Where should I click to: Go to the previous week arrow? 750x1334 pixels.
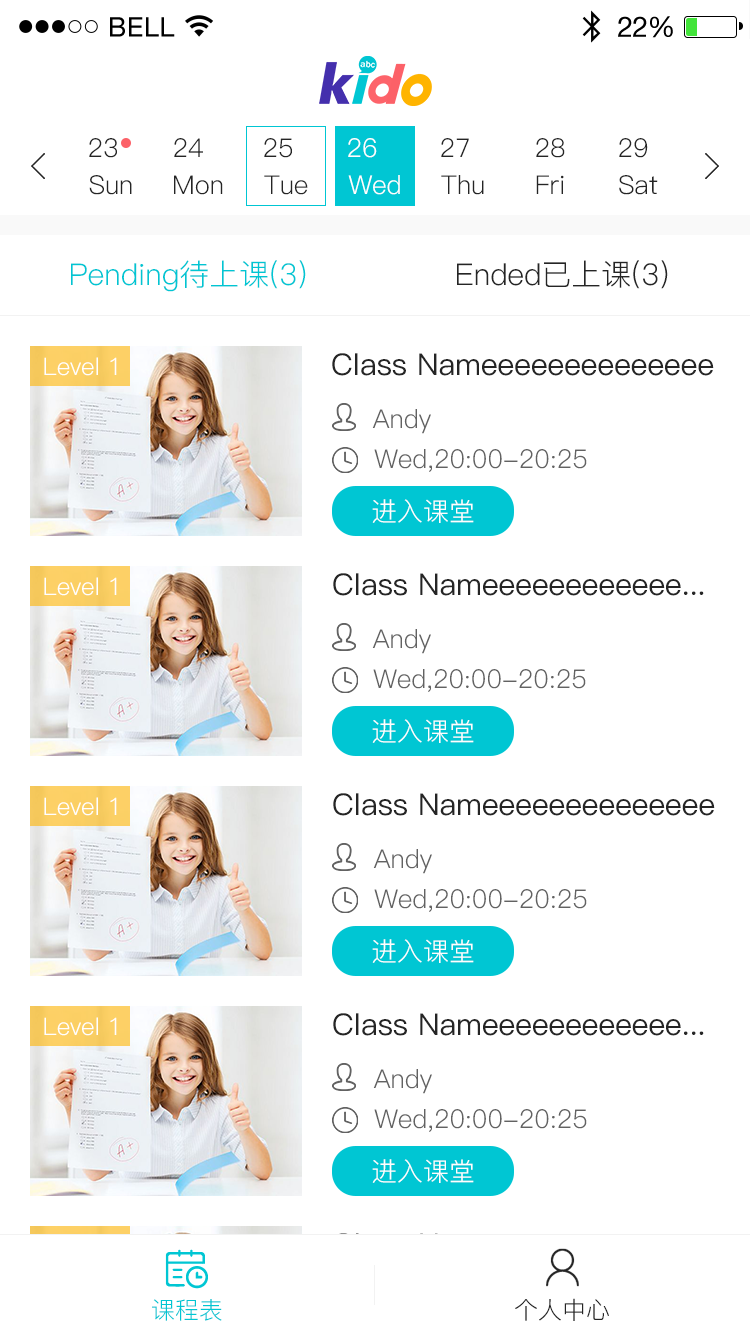point(39,166)
